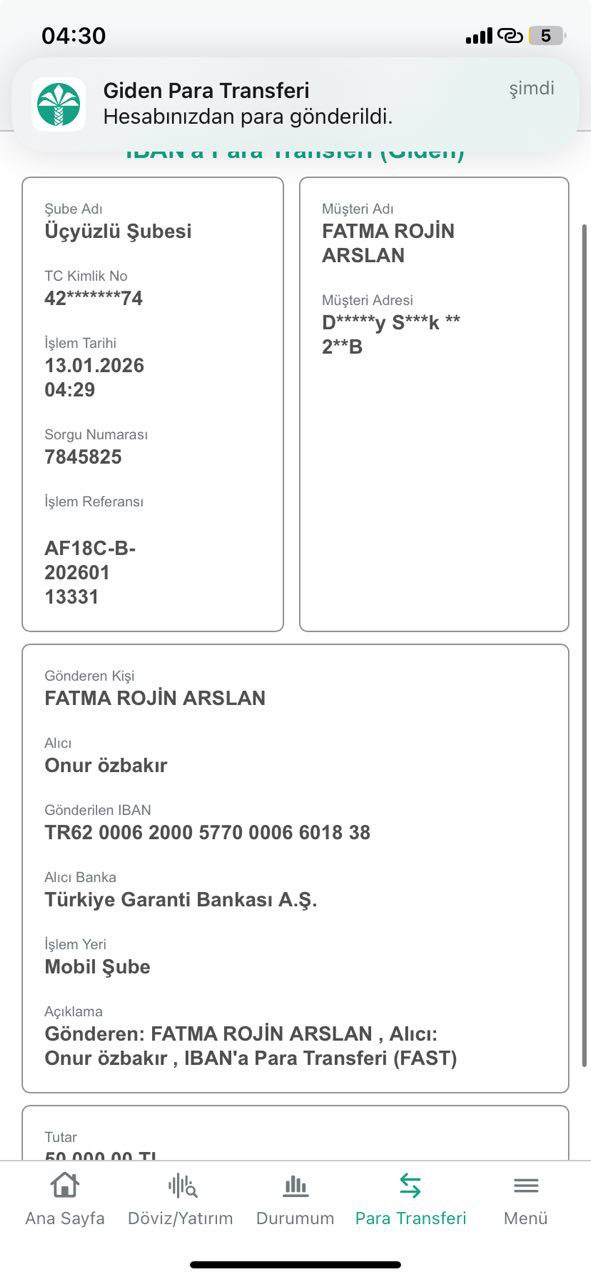The height and width of the screenshot is (1280, 591).
Task: Open the Durumum tab
Action: [x=295, y=1200]
